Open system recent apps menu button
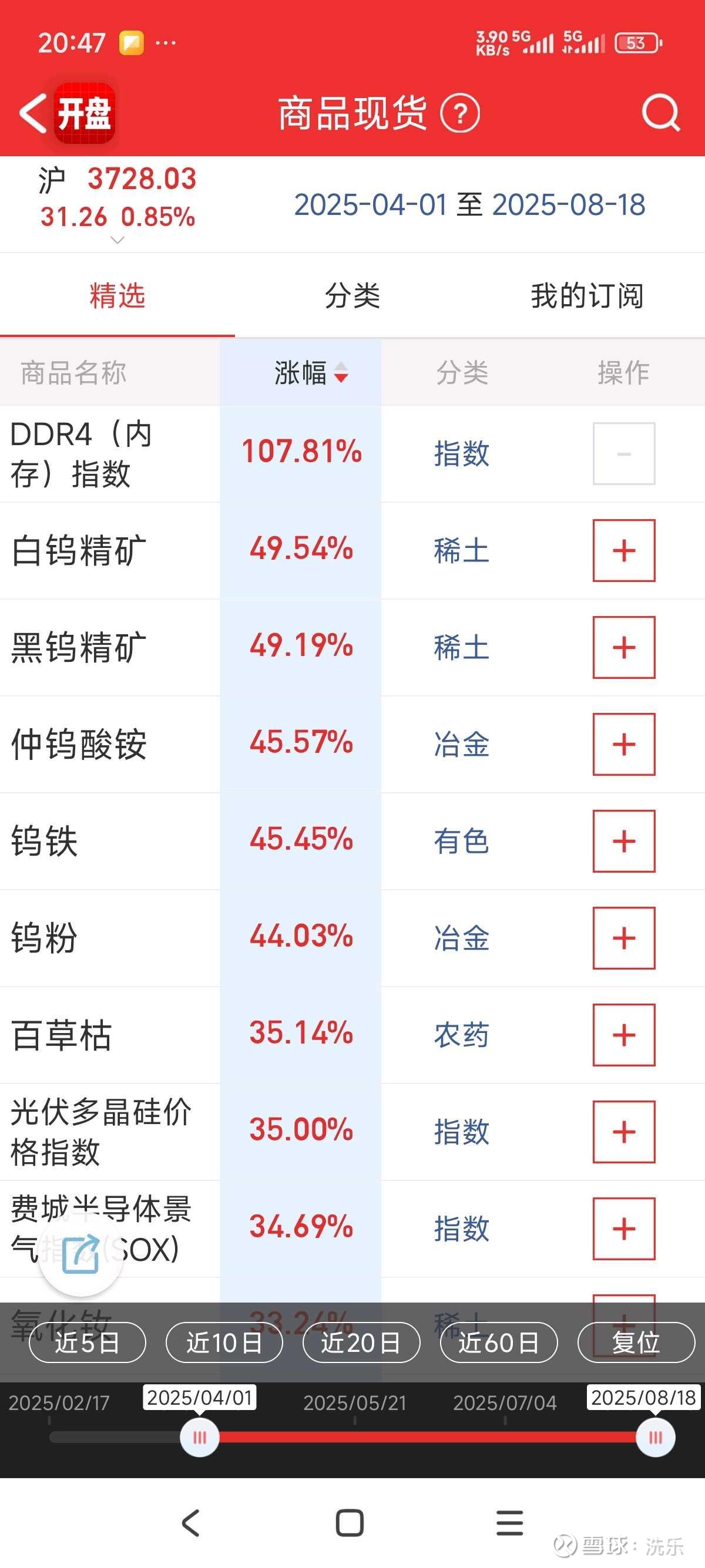 tap(509, 1523)
